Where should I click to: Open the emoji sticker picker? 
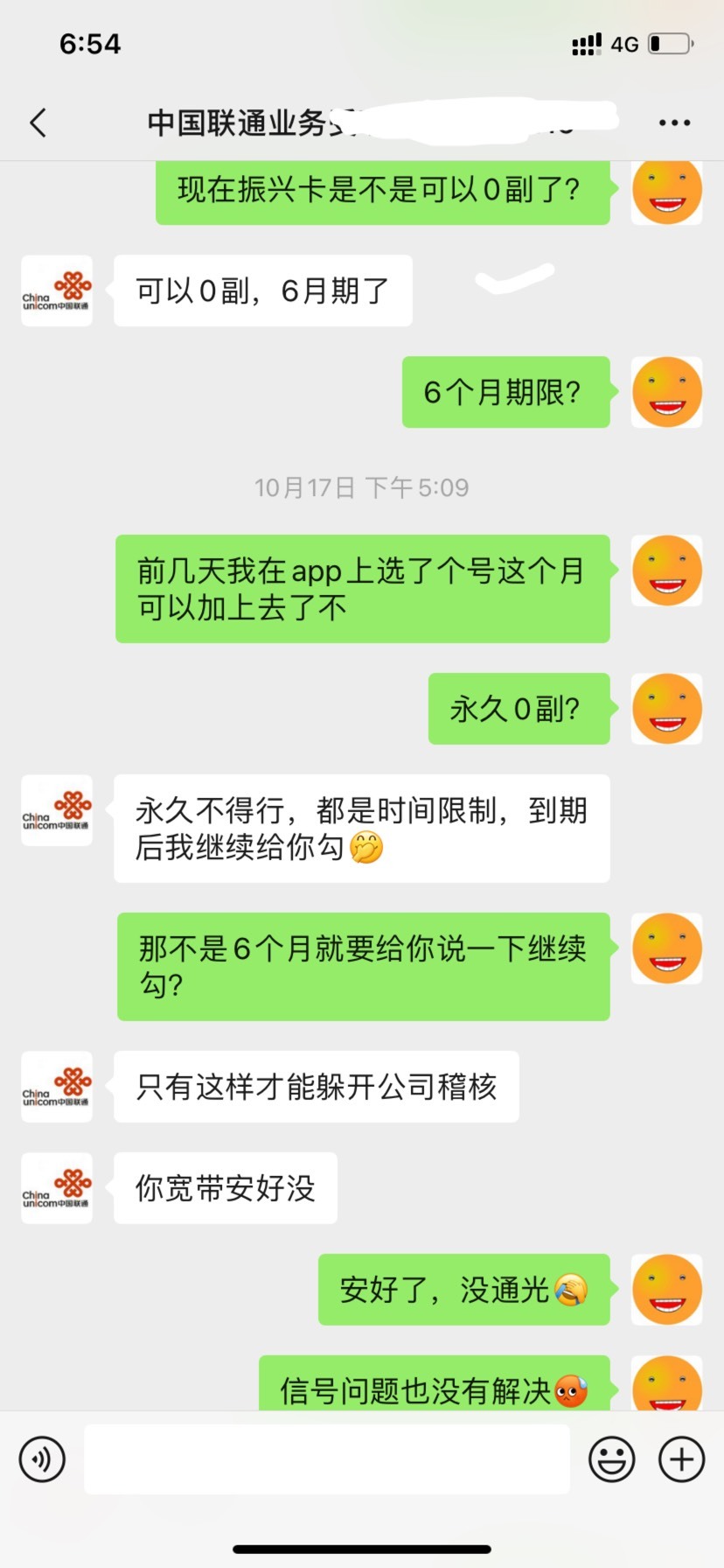(x=611, y=1459)
